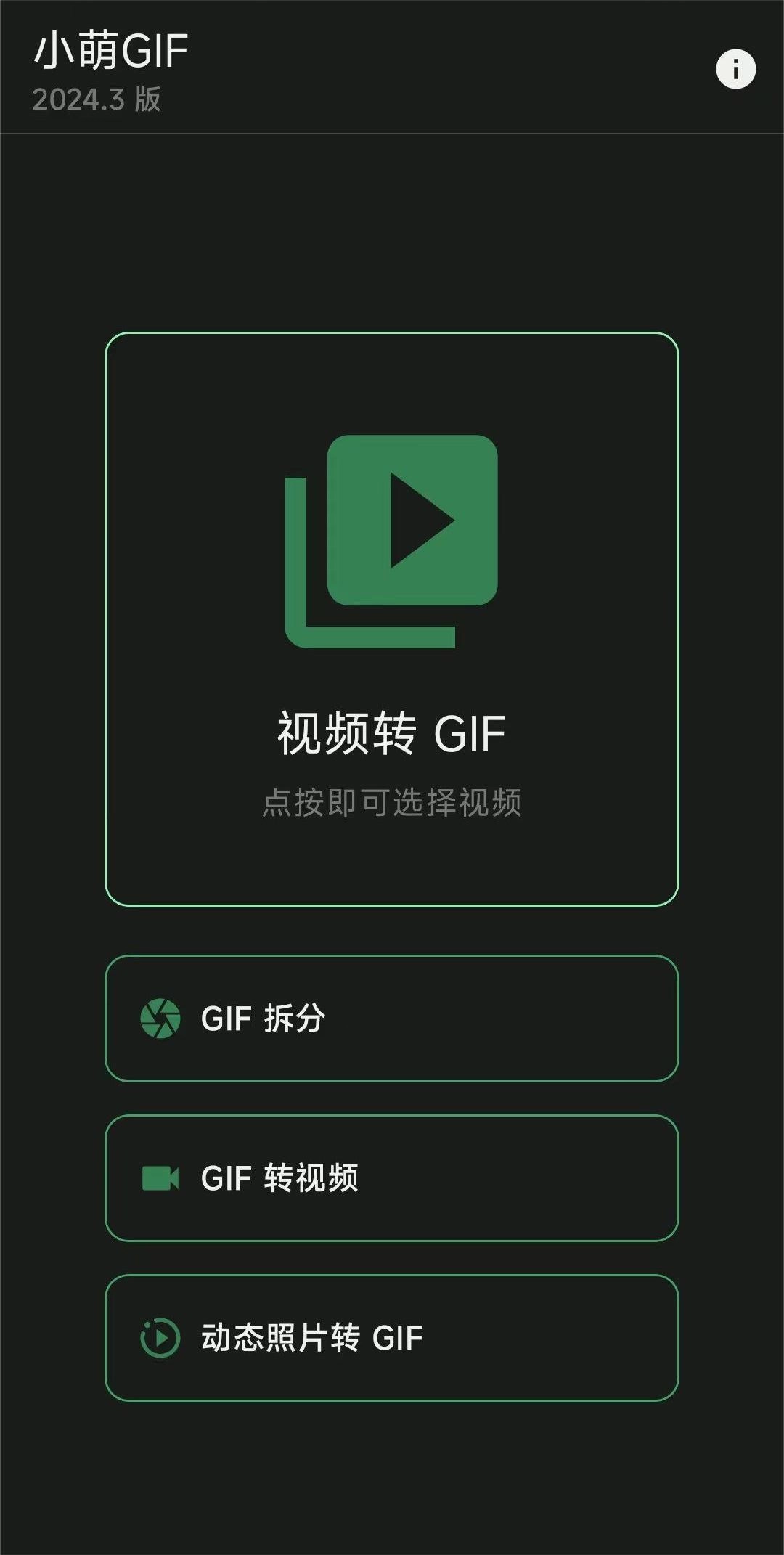Choose GIF 转视频 option
784x1555 pixels.
(392, 1178)
